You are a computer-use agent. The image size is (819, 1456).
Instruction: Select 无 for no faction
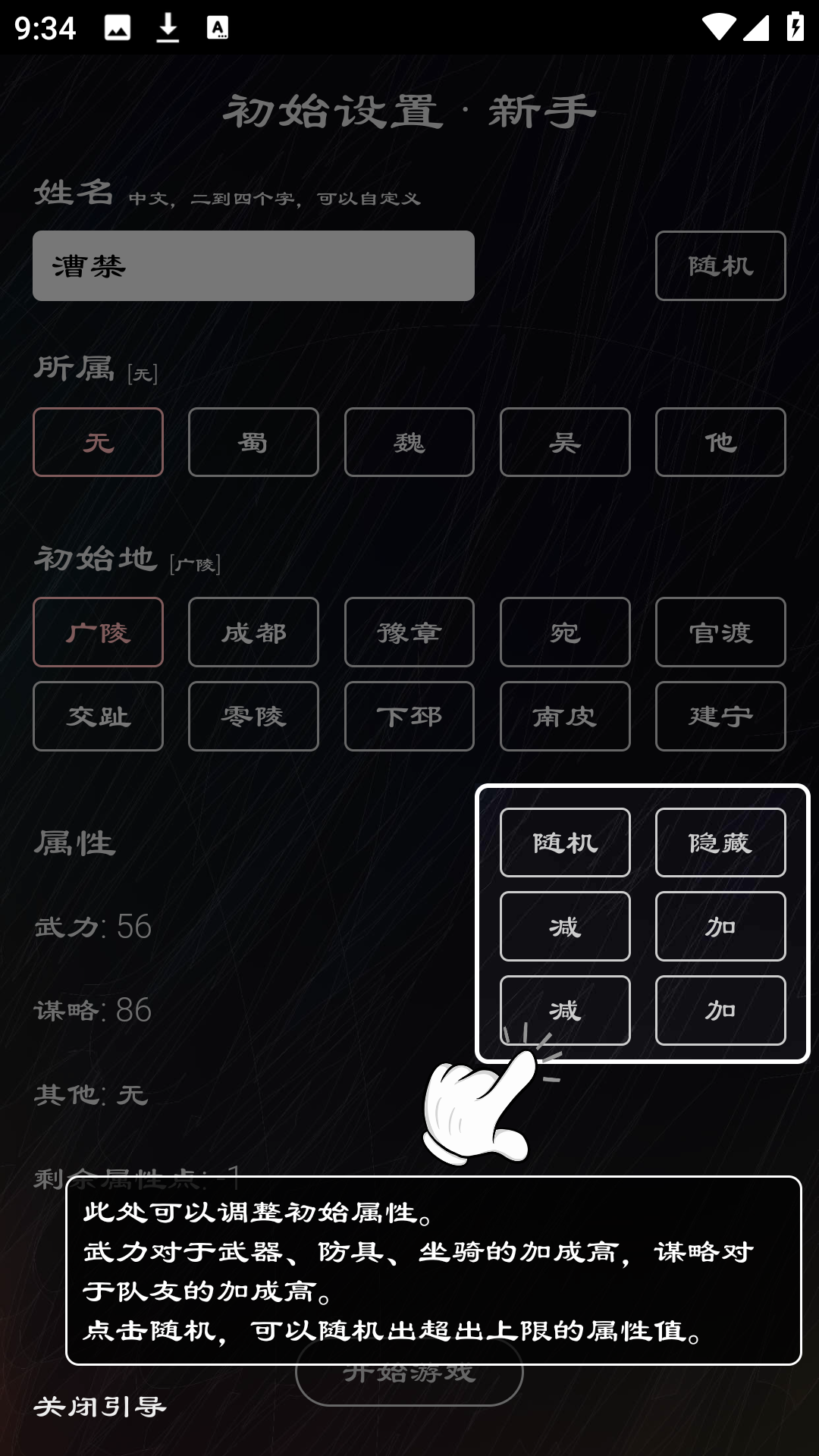(98, 442)
